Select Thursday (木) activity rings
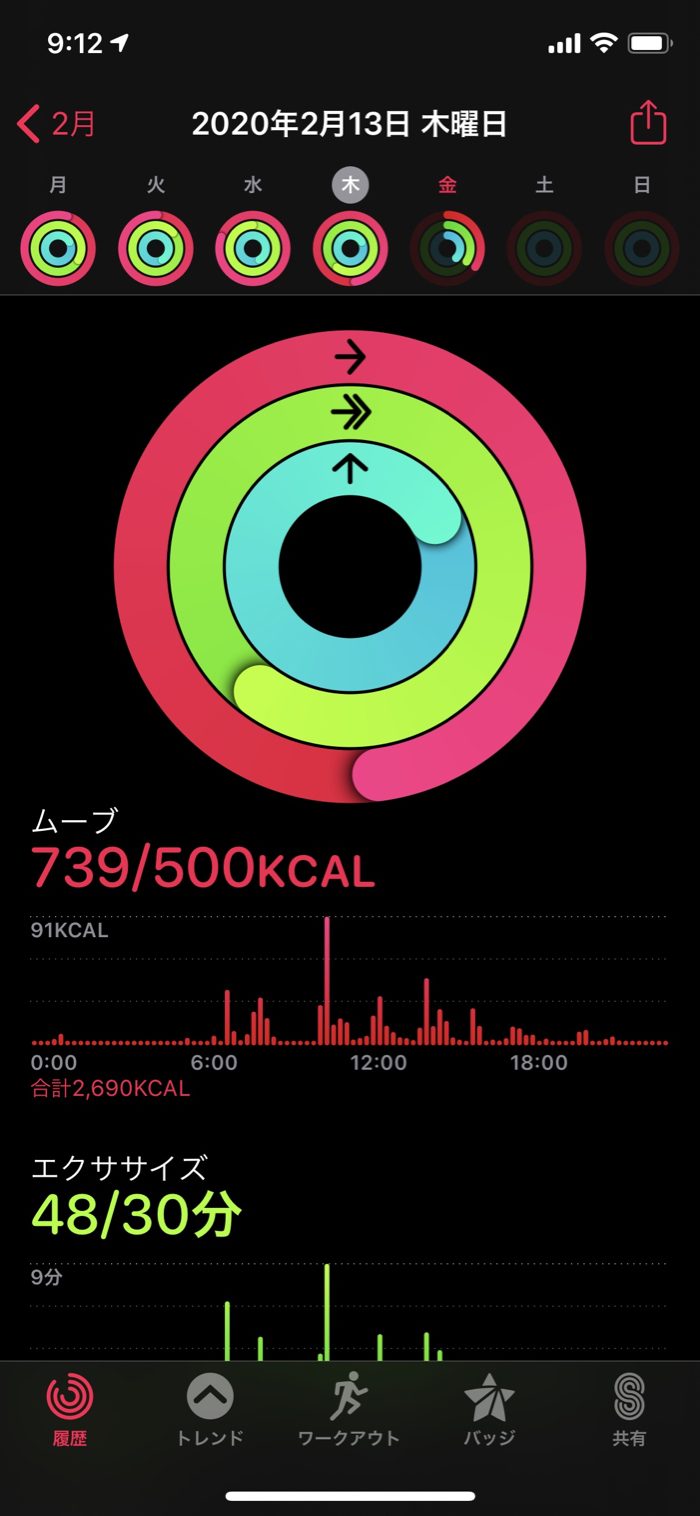Viewport: 700px width, 1516px height. tap(351, 248)
